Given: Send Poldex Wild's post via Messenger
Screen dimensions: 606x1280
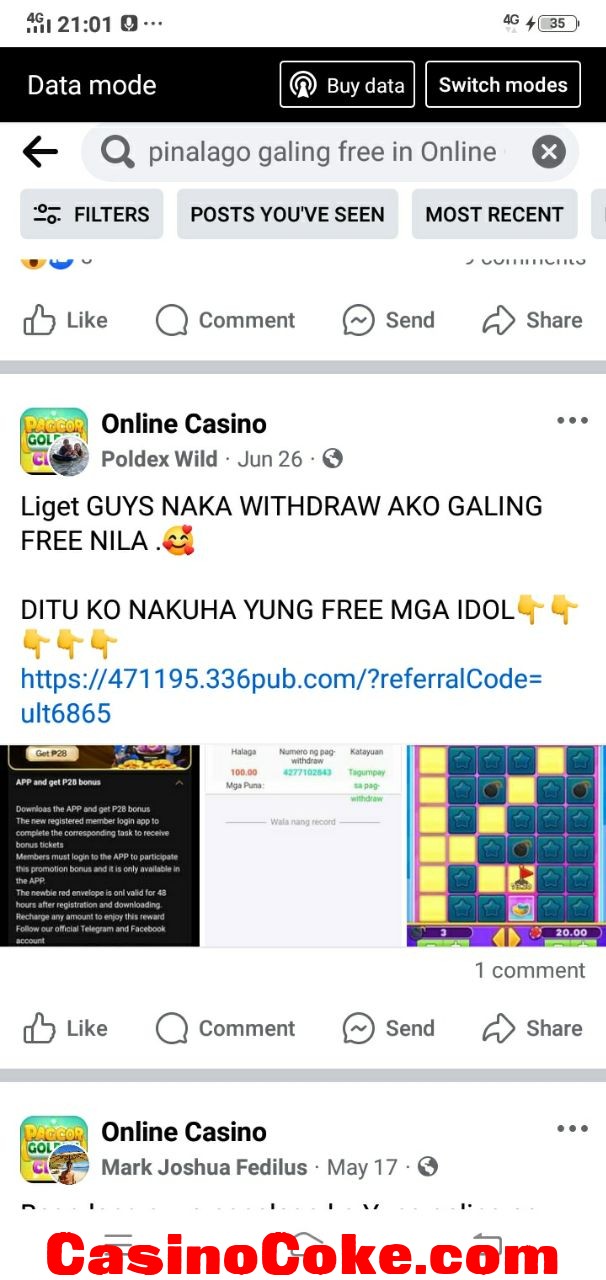Looking at the screenshot, I should tap(388, 1028).
